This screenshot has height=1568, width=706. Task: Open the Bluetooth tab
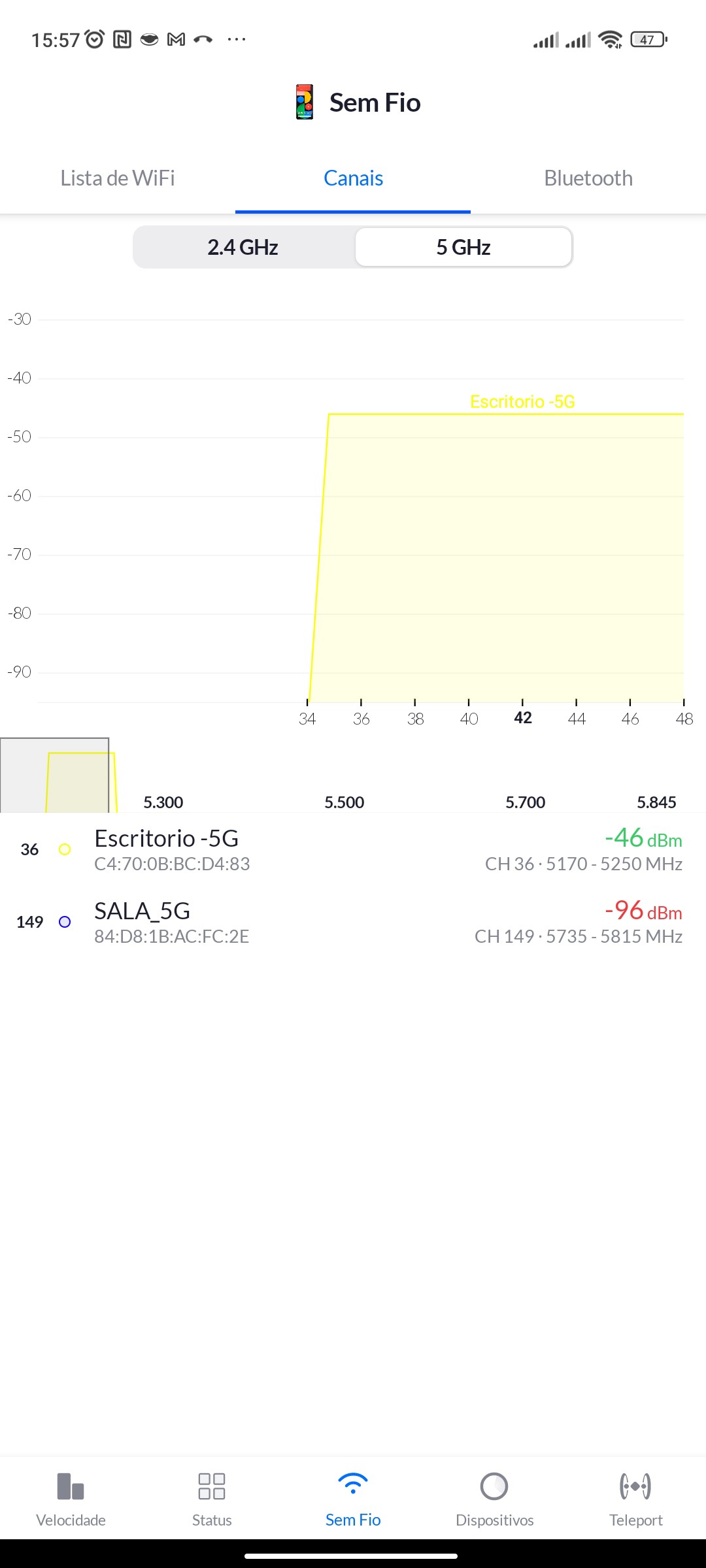588,178
